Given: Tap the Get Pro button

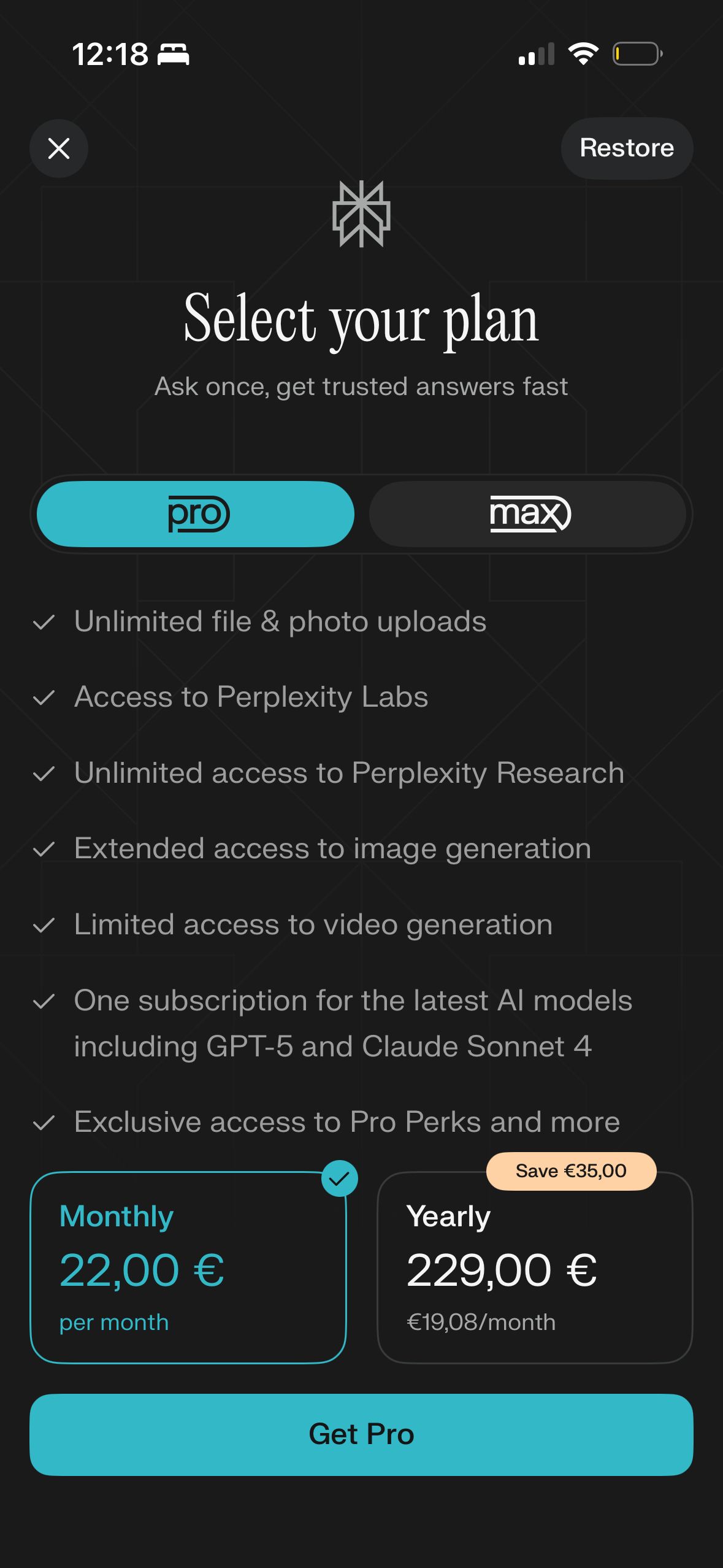Looking at the screenshot, I should click(361, 1434).
